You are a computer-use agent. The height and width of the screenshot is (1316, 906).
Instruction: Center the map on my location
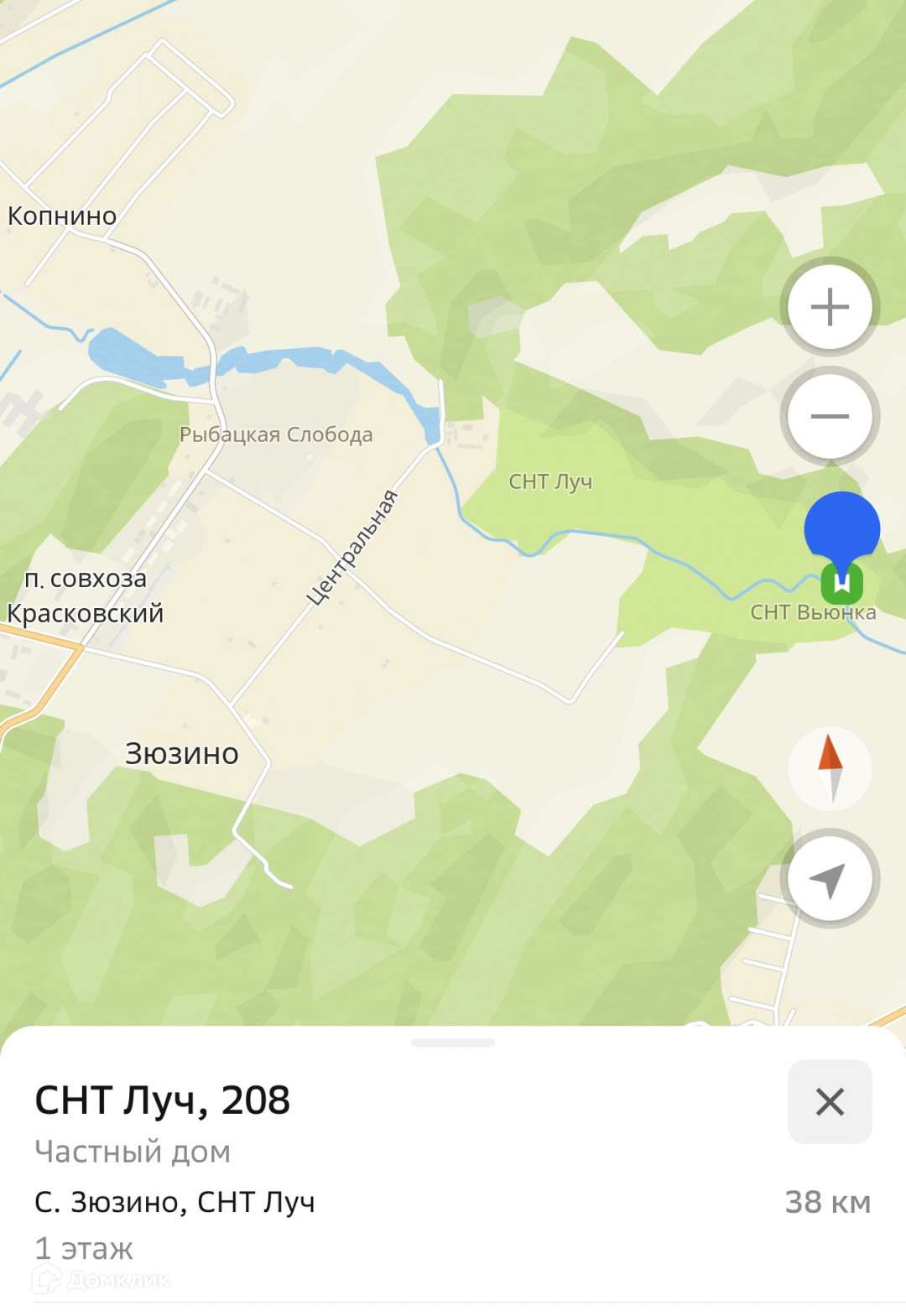pos(830,878)
